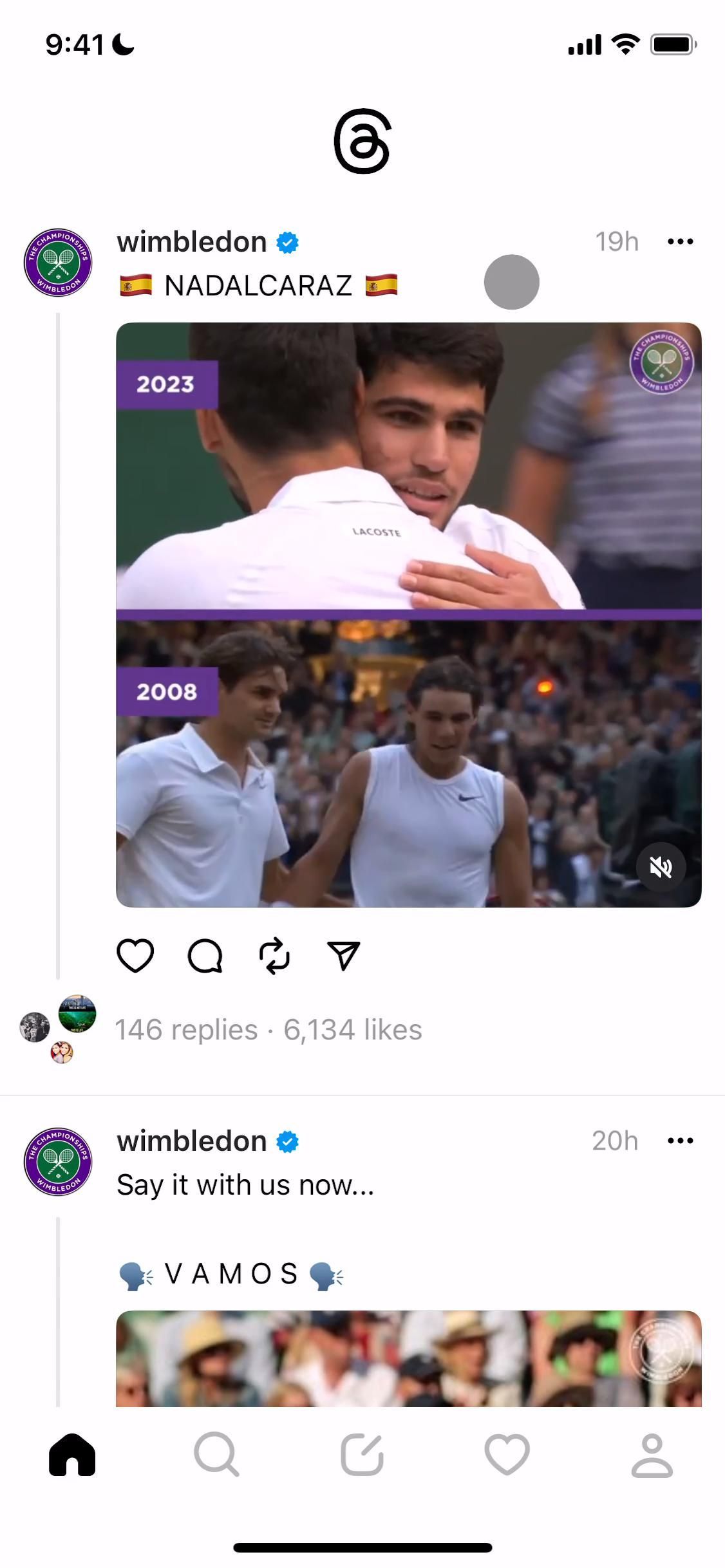Viewport: 725px width, 1568px height.
Task: Switch to the Profile tab
Action: pyautogui.click(x=652, y=1454)
